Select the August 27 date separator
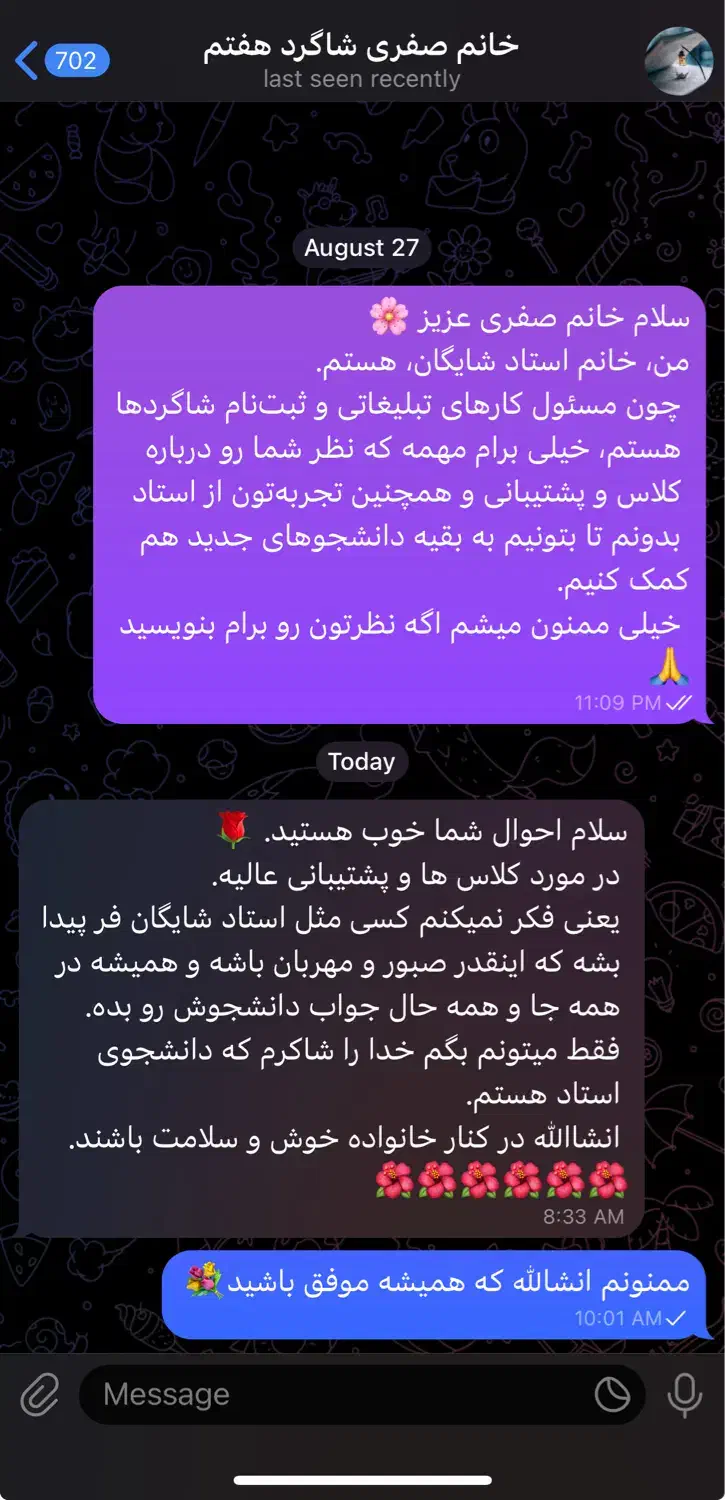725x1500 pixels. [362, 248]
